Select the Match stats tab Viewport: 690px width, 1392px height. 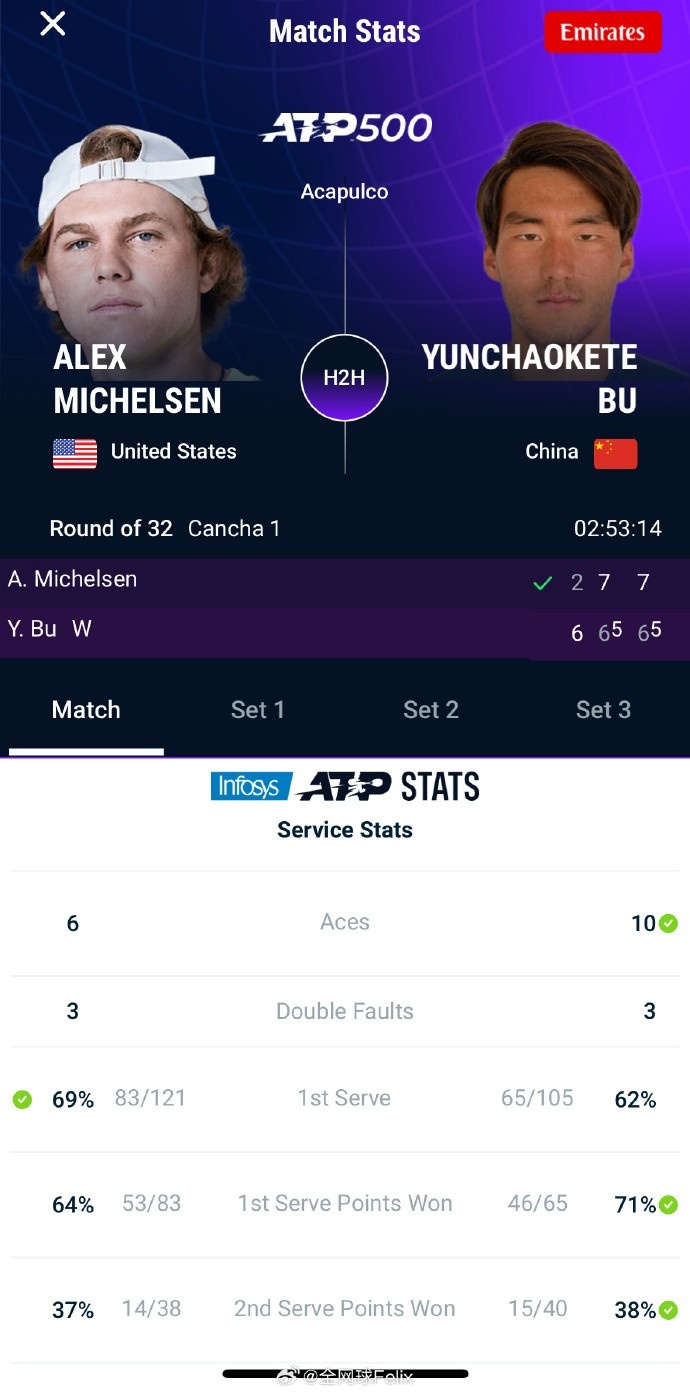pyautogui.click(x=86, y=710)
